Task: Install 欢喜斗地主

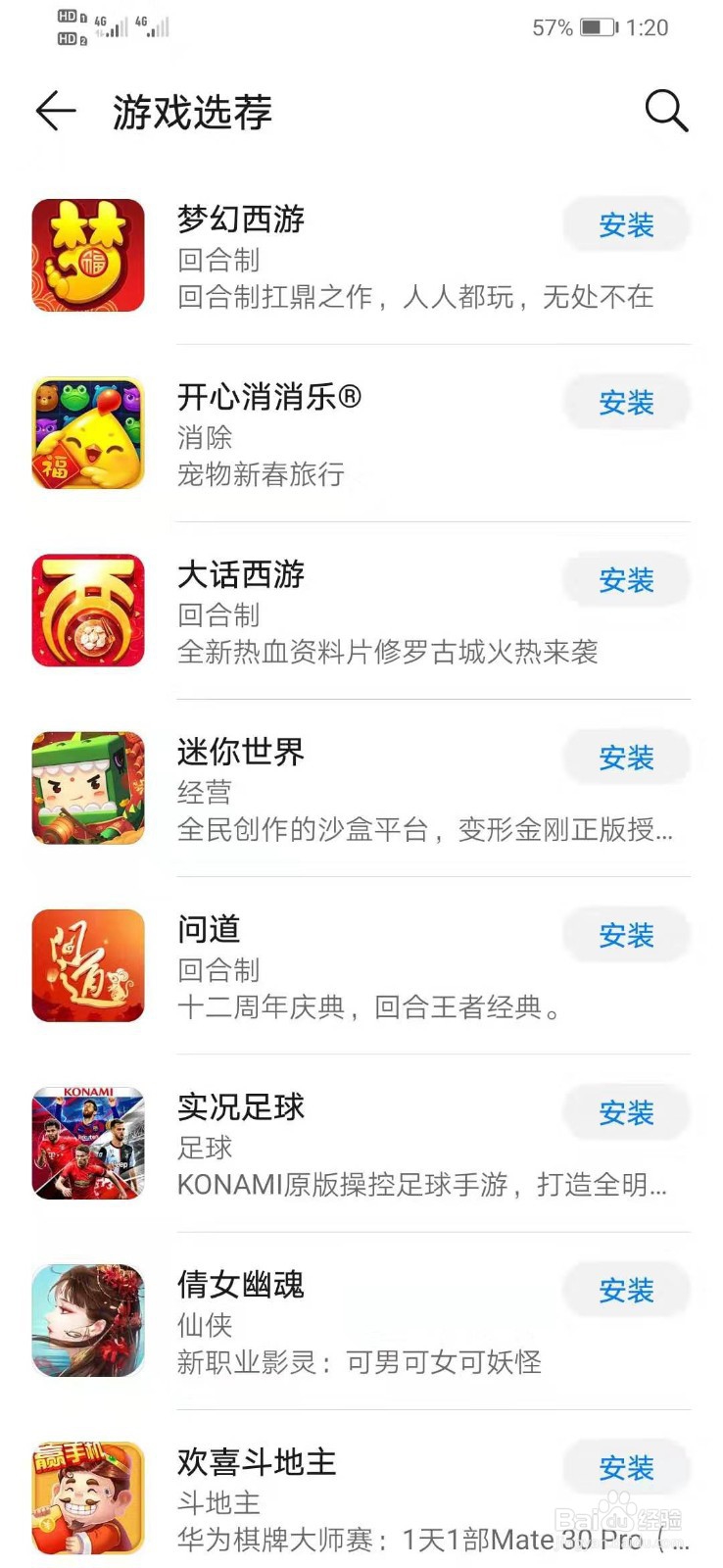Action: click(626, 1467)
